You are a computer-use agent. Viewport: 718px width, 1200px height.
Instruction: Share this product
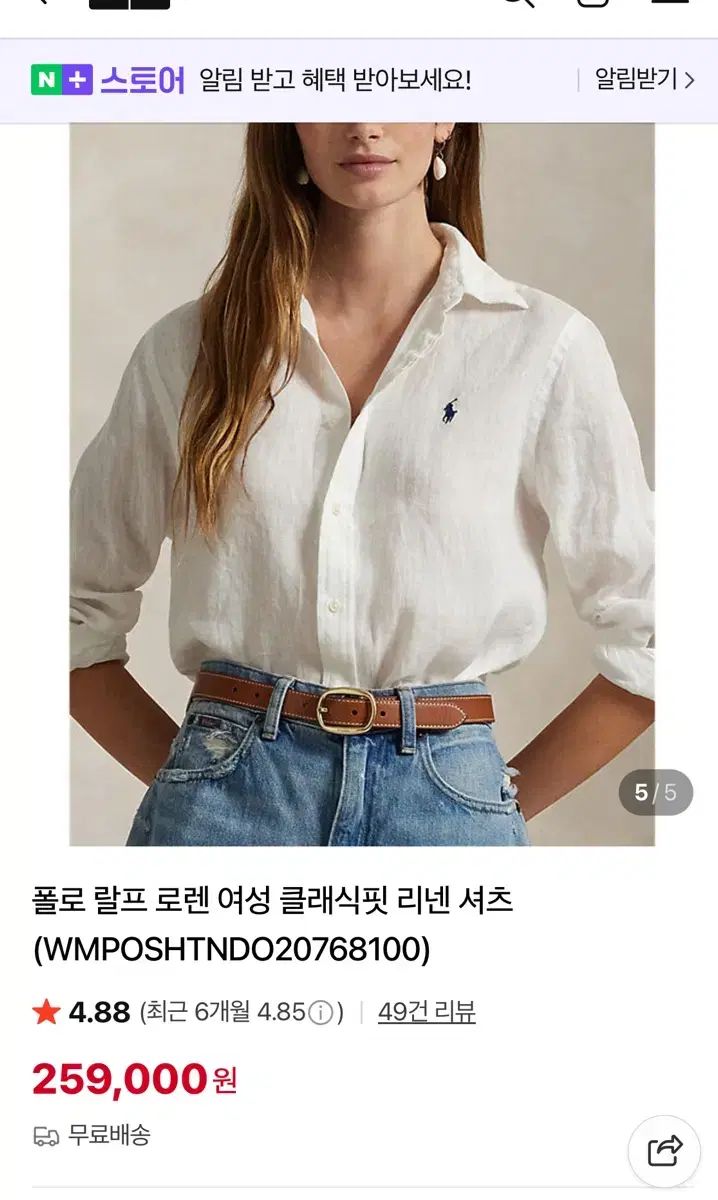tap(664, 1151)
